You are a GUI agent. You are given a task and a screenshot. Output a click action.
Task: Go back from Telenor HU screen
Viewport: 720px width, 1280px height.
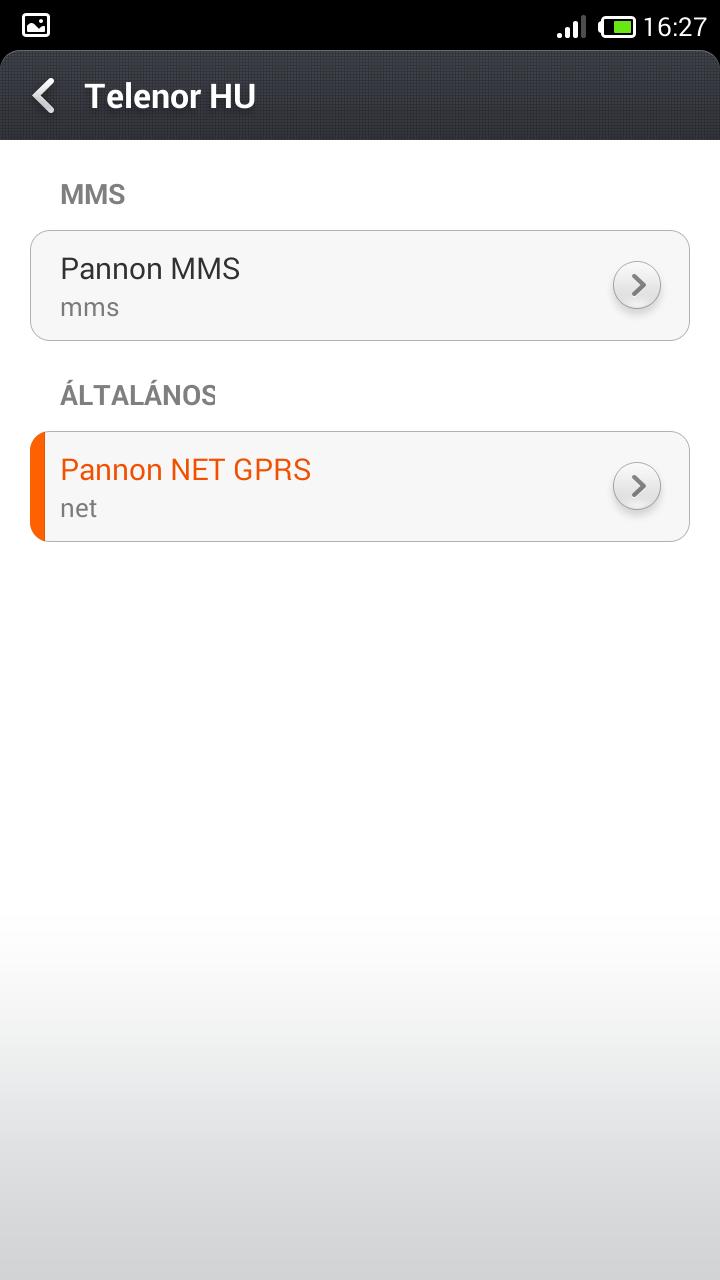[44, 96]
